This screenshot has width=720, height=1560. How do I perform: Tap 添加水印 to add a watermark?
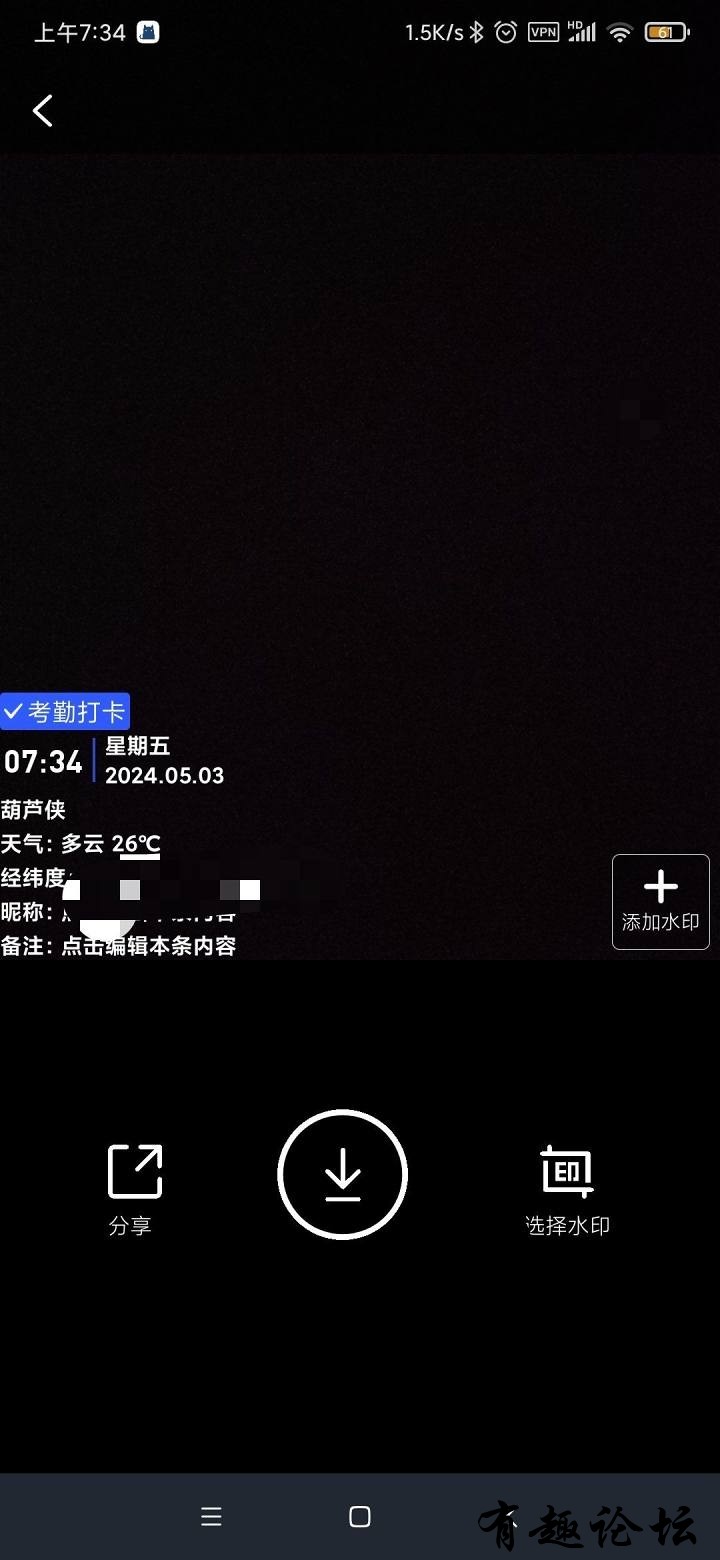click(x=660, y=901)
